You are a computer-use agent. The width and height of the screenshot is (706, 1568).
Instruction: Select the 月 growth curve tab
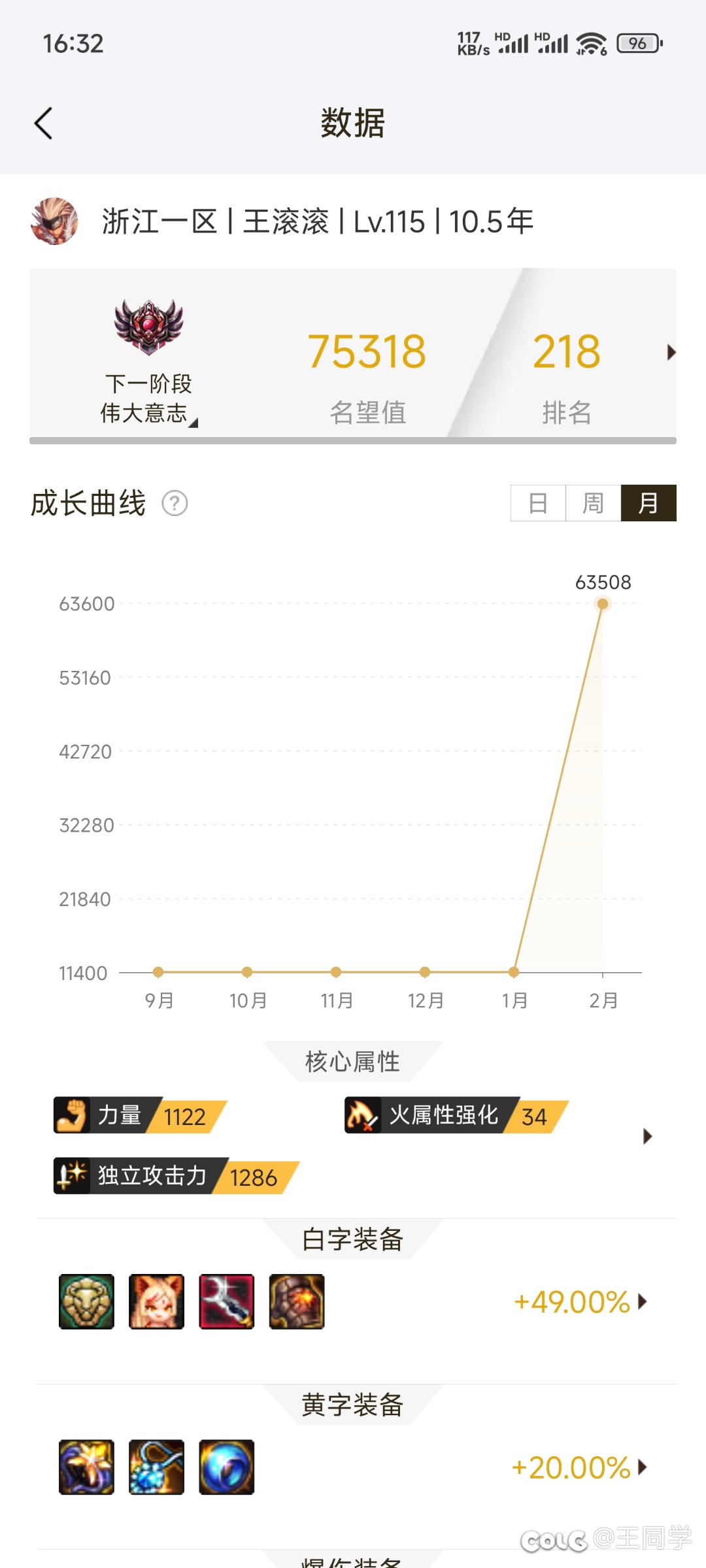(648, 503)
